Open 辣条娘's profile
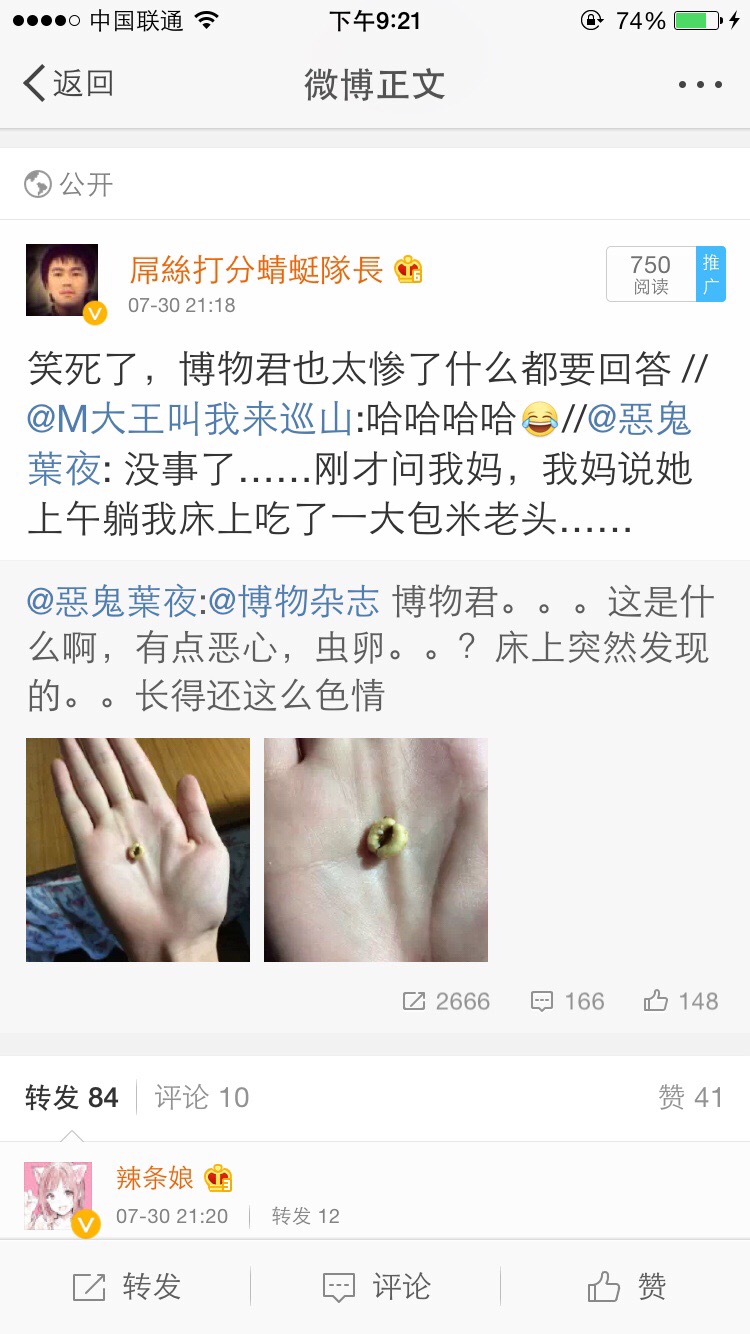Image resolution: width=750 pixels, height=1334 pixels. point(58,1195)
